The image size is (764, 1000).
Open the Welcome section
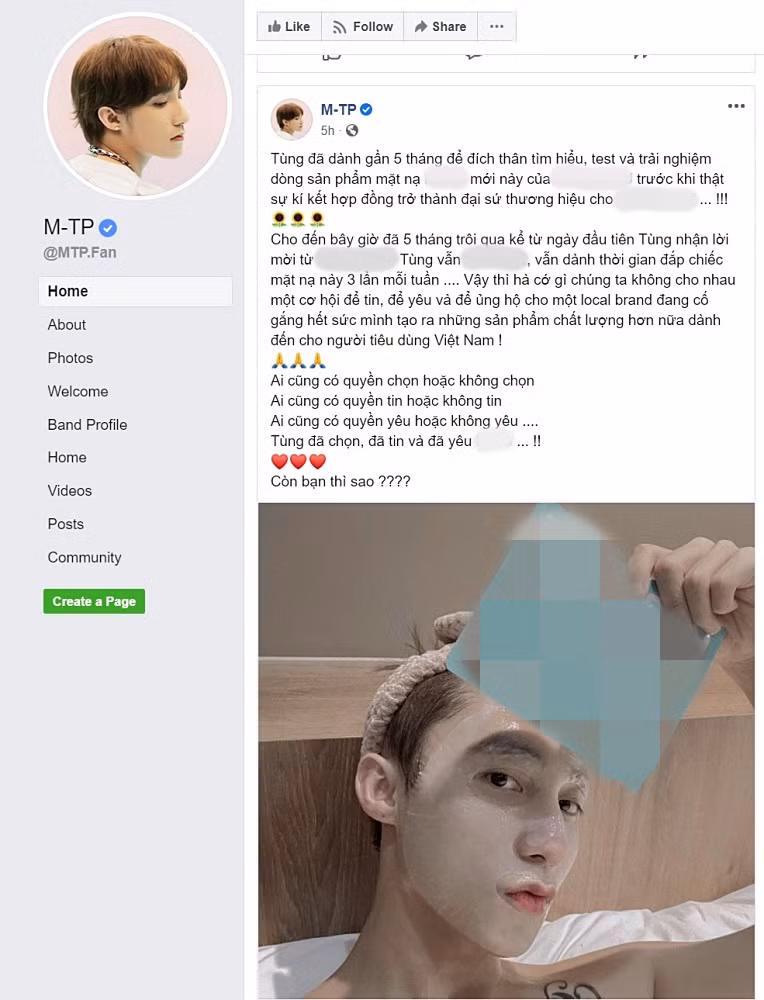click(78, 391)
